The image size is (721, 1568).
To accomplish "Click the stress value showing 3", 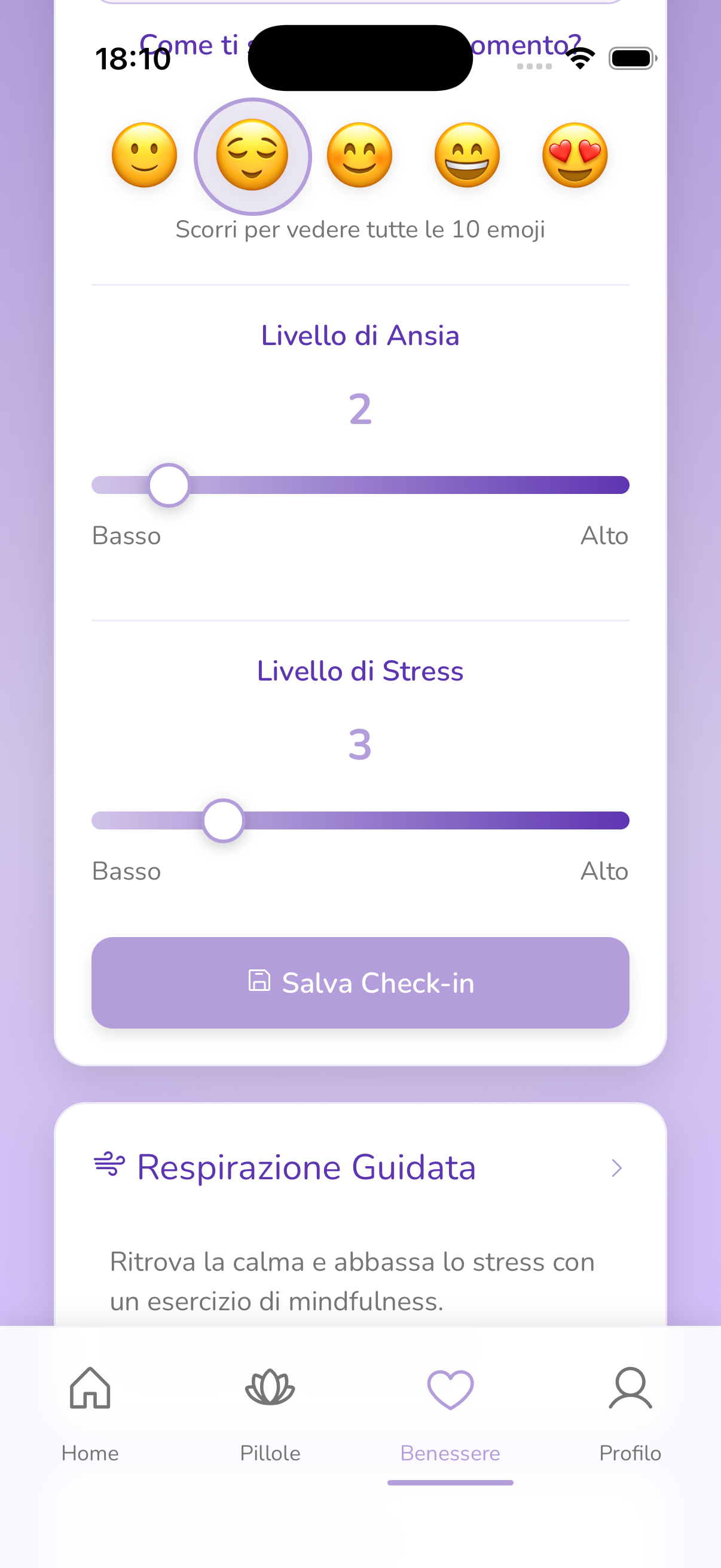I will click(x=360, y=745).
